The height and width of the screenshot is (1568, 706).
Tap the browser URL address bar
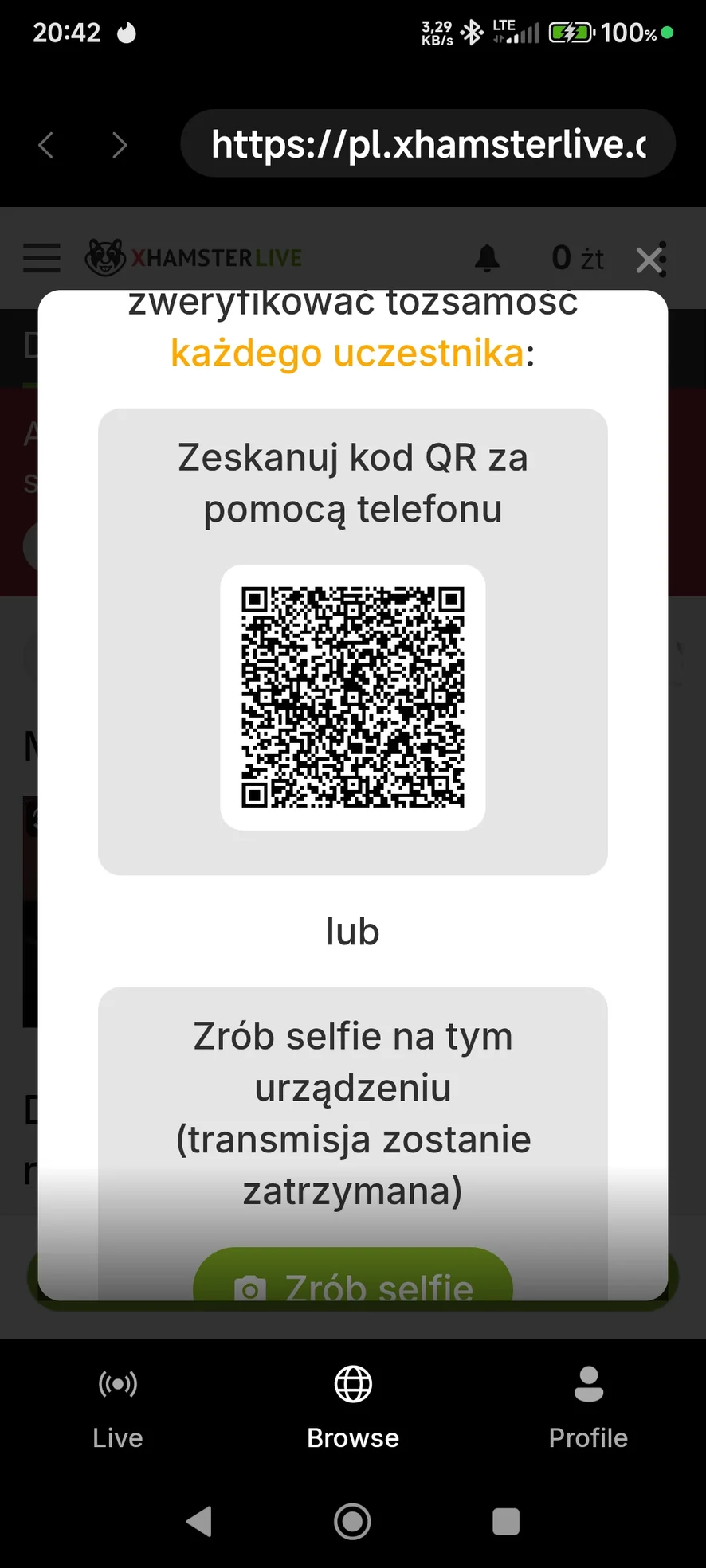tap(428, 144)
